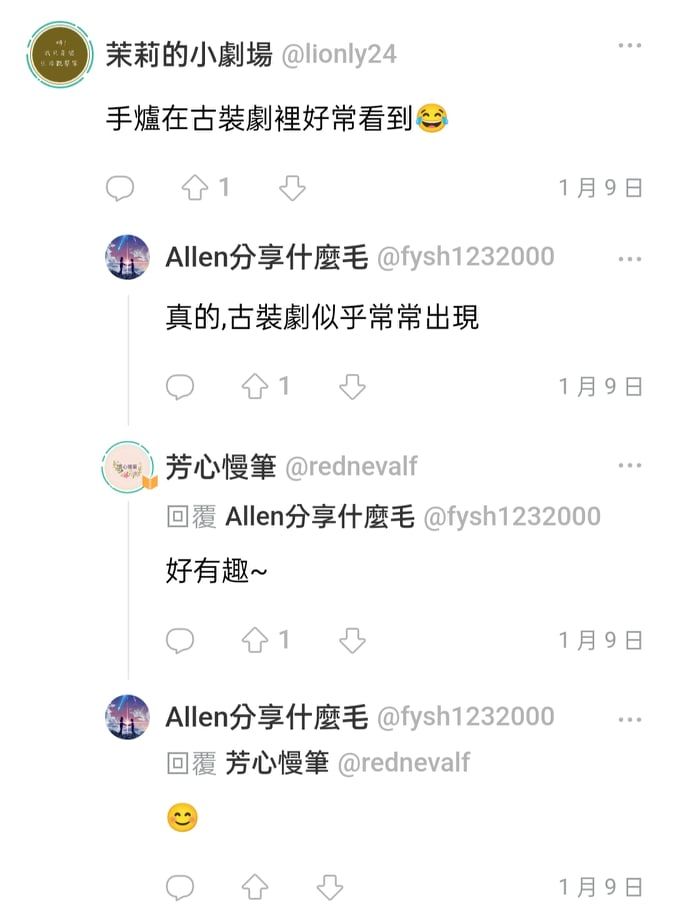Image resolution: width=675 pixels, height=910 pixels.
Task: Open overflow menu on 茉莉的小劇場's comment
Action: click(629, 46)
